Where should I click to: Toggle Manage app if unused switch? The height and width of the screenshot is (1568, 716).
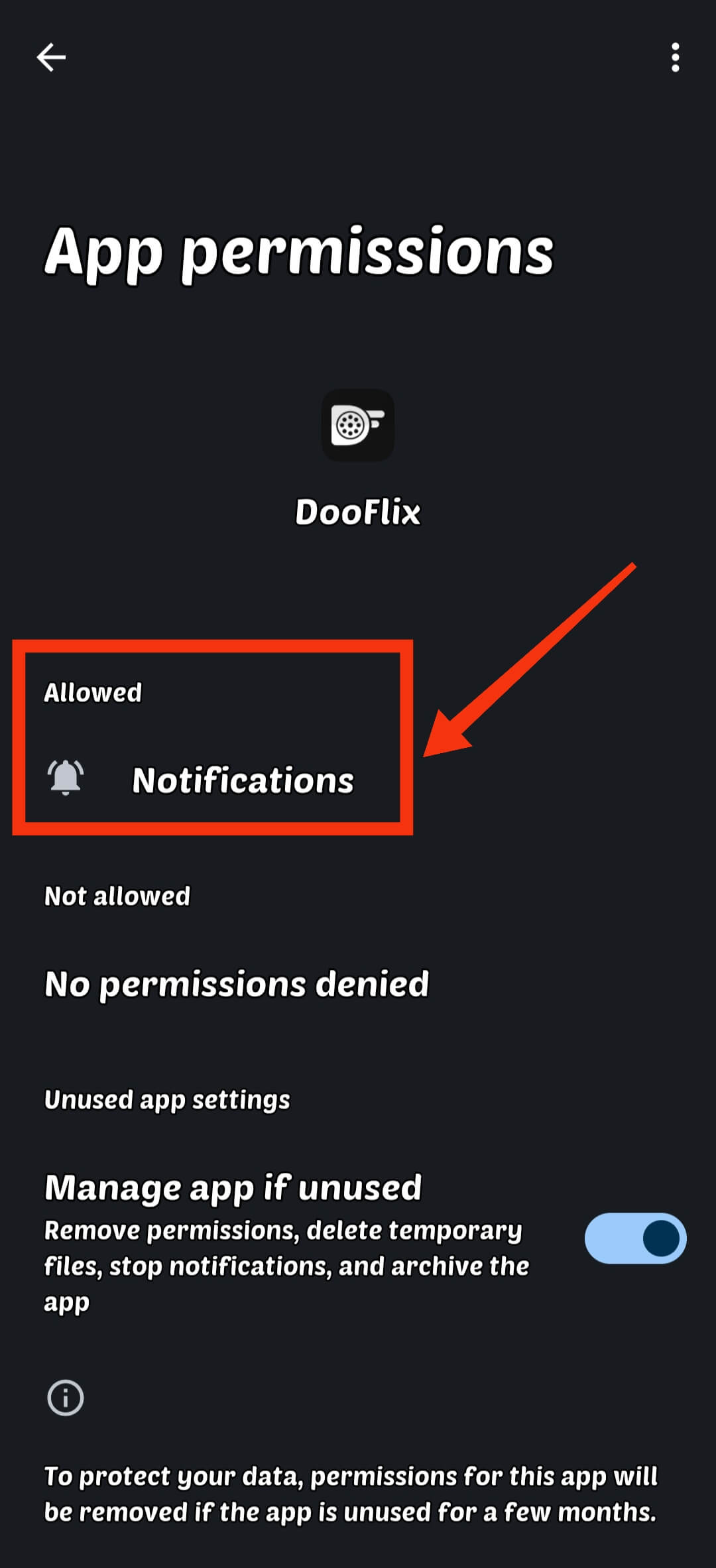coord(634,1238)
